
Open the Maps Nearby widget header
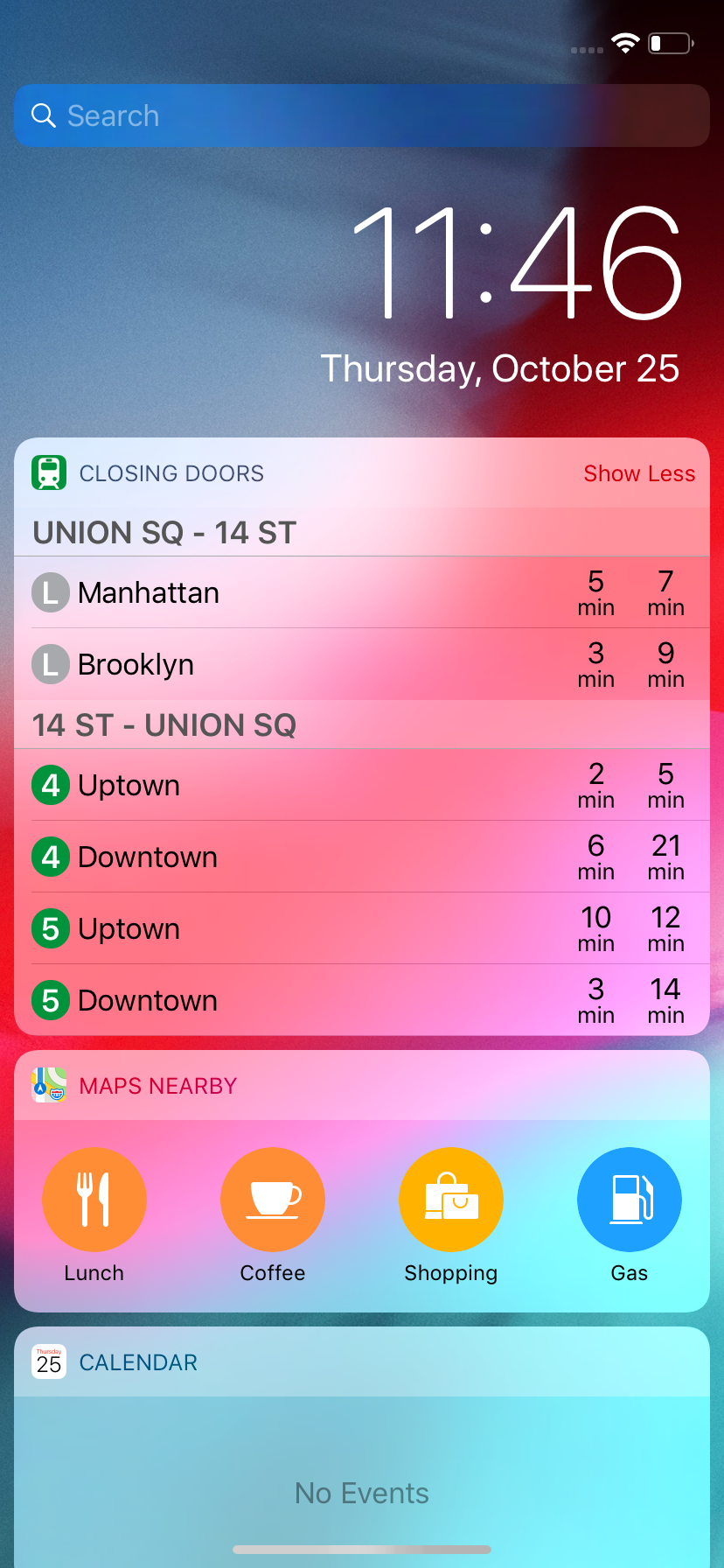(157, 1086)
